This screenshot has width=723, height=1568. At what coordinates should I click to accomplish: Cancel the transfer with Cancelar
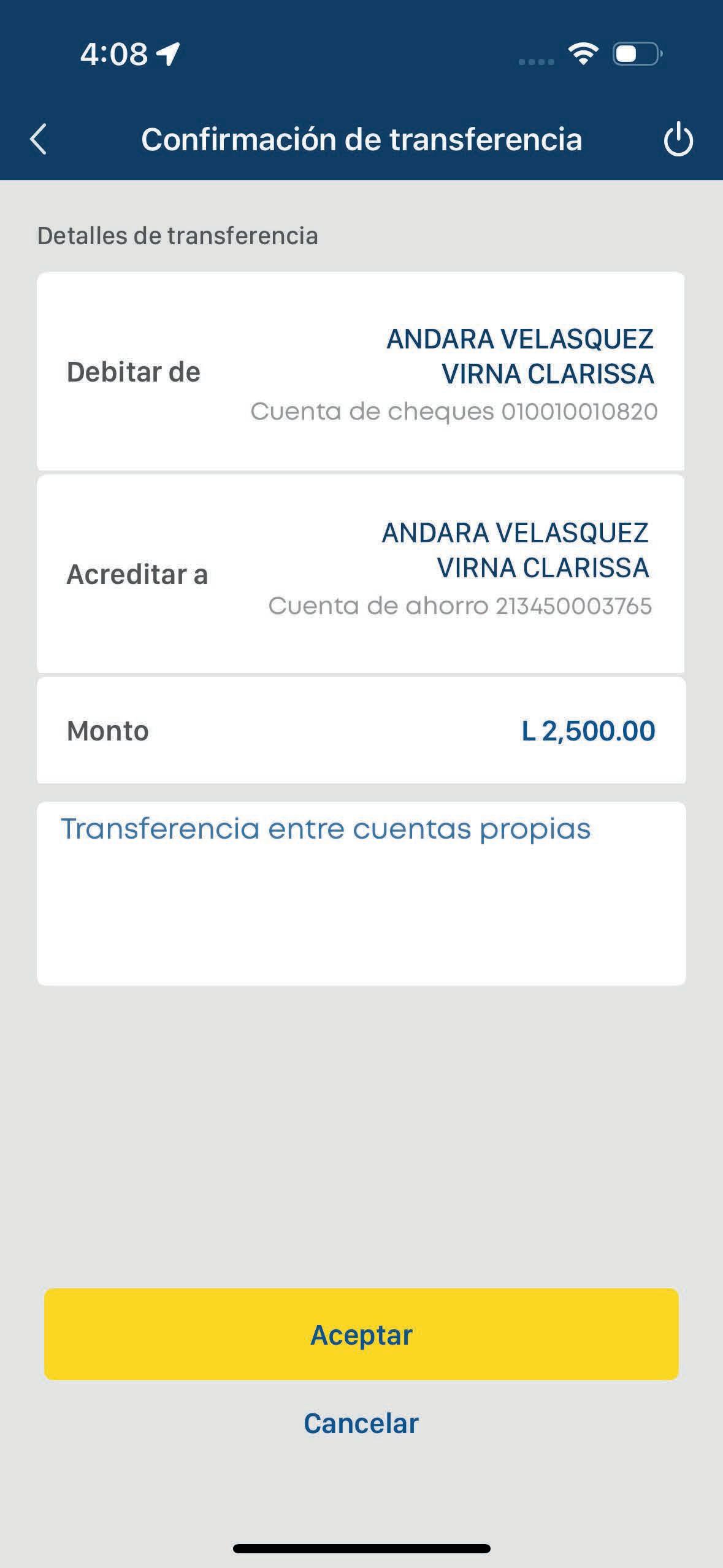point(361,1423)
